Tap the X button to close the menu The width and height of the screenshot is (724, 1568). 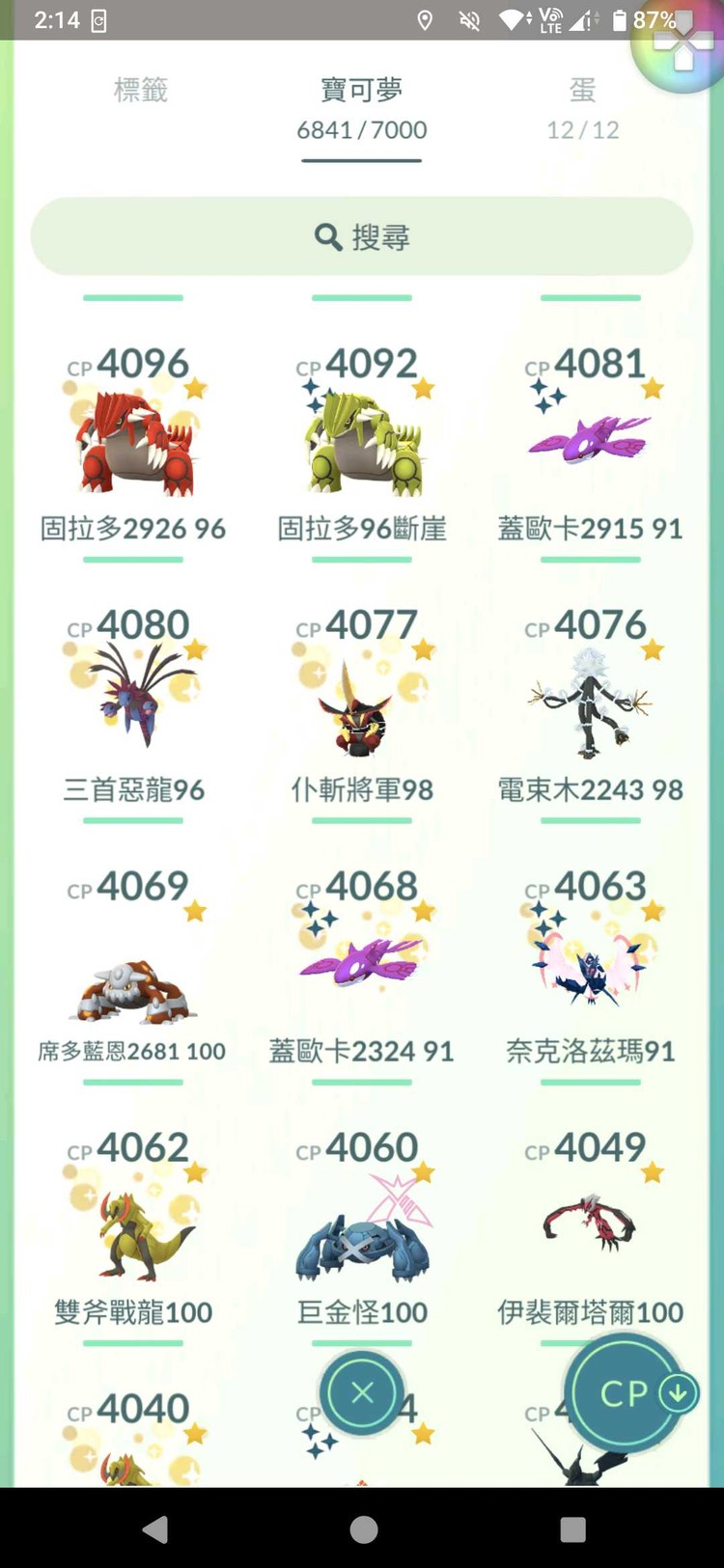(x=362, y=1393)
